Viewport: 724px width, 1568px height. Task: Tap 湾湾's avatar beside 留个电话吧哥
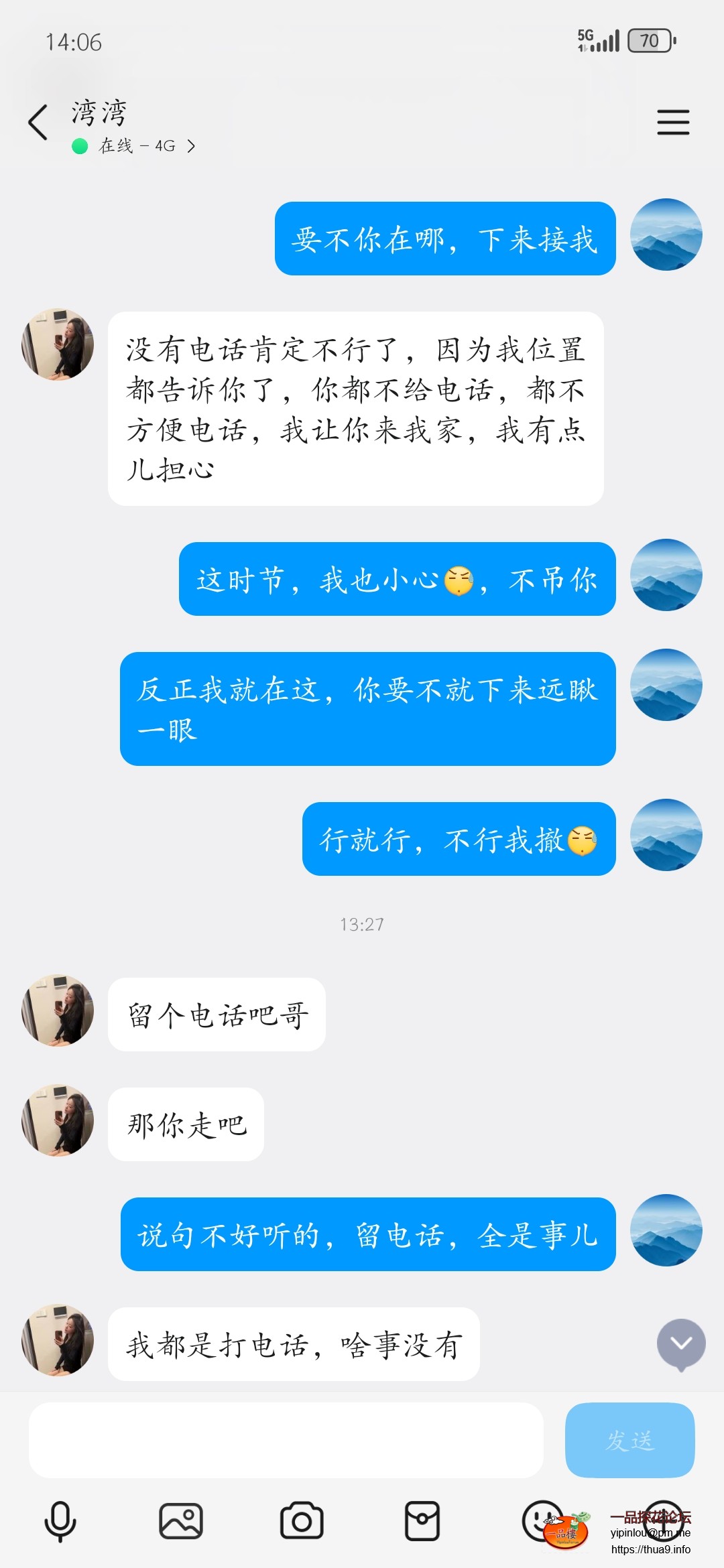(x=57, y=1010)
